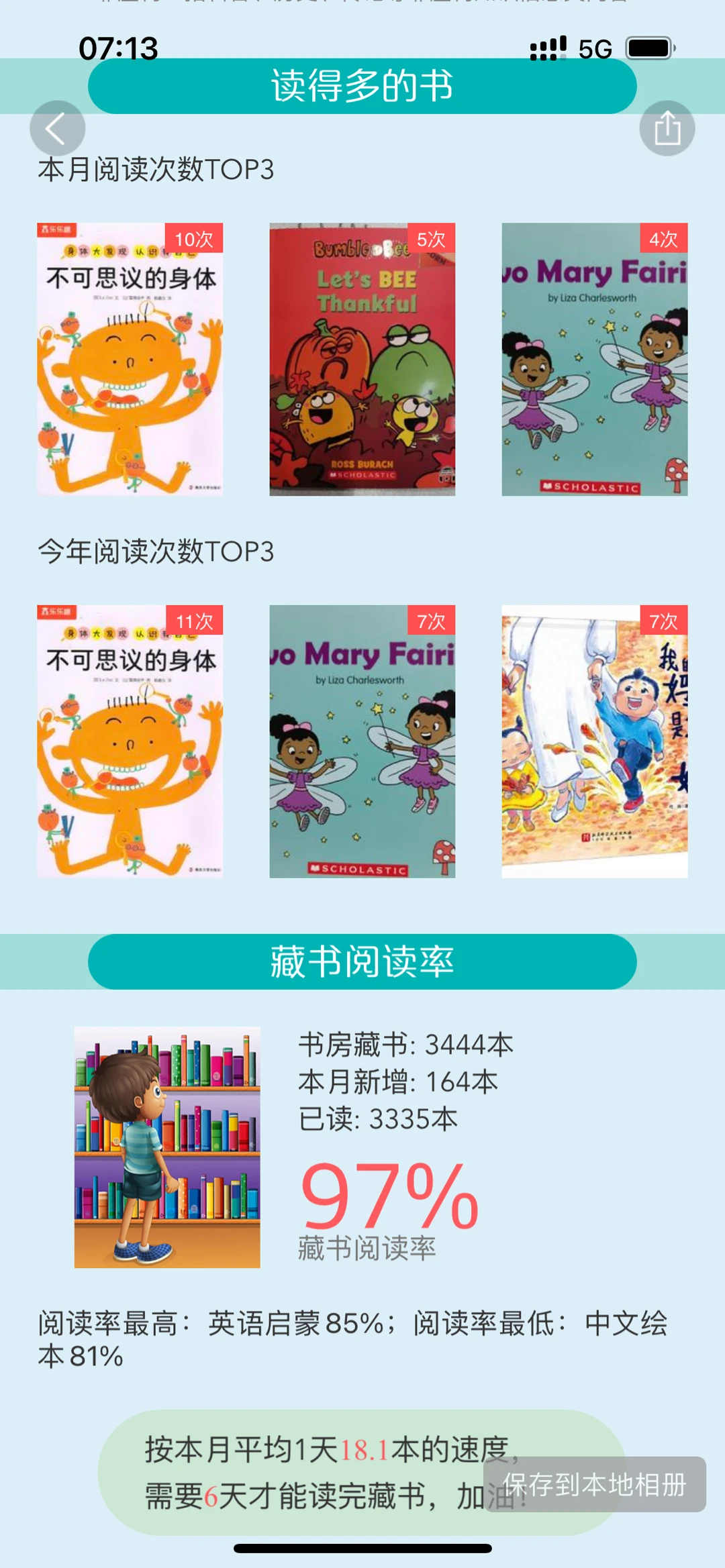Open Let's BEE Thankful book cover
This screenshot has width=725, height=1568.
(x=362, y=359)
